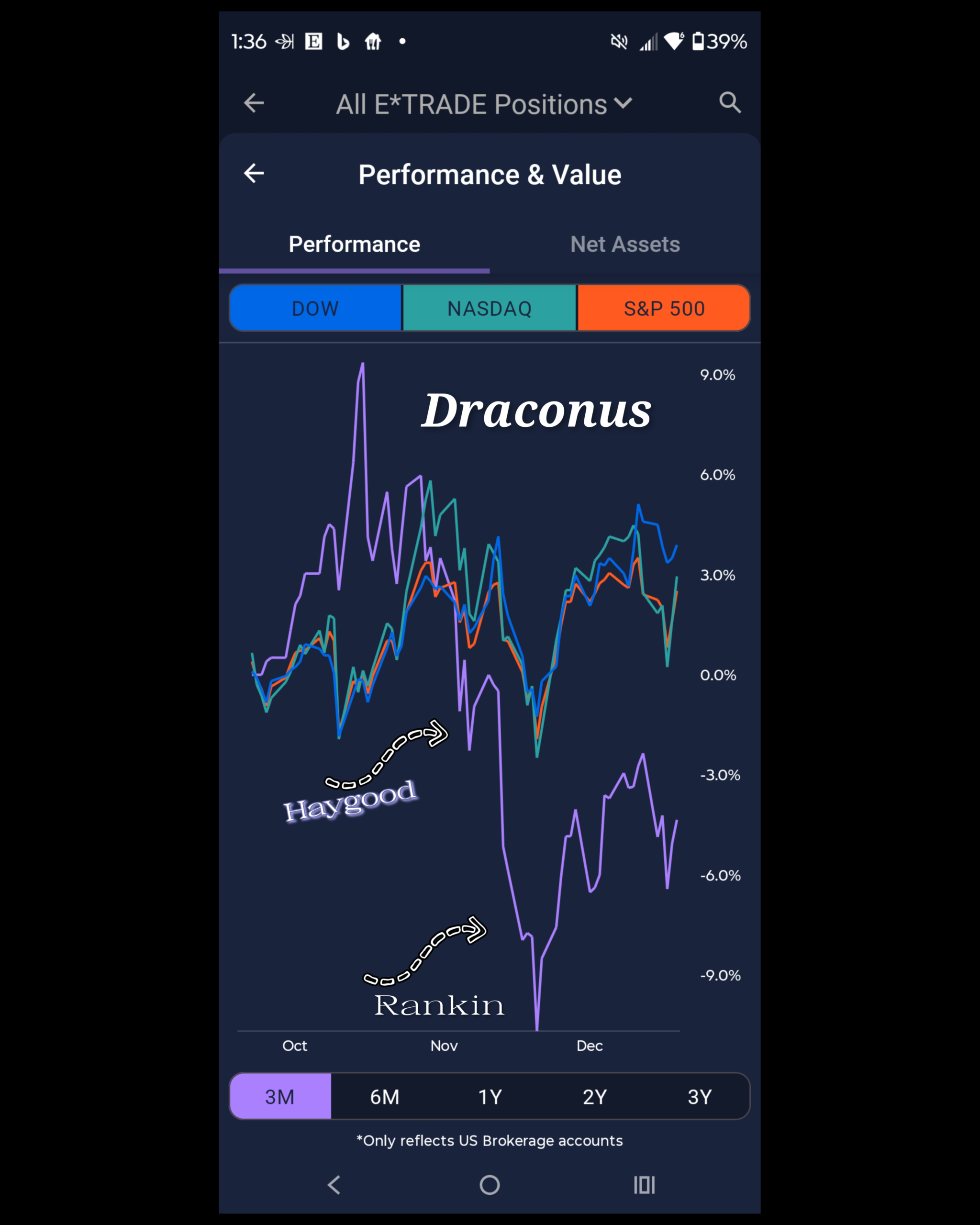Image resolution: width=980 pixels, height=1225 pixels.
Task: Open the recent apps view
Action: [644, 1185]
